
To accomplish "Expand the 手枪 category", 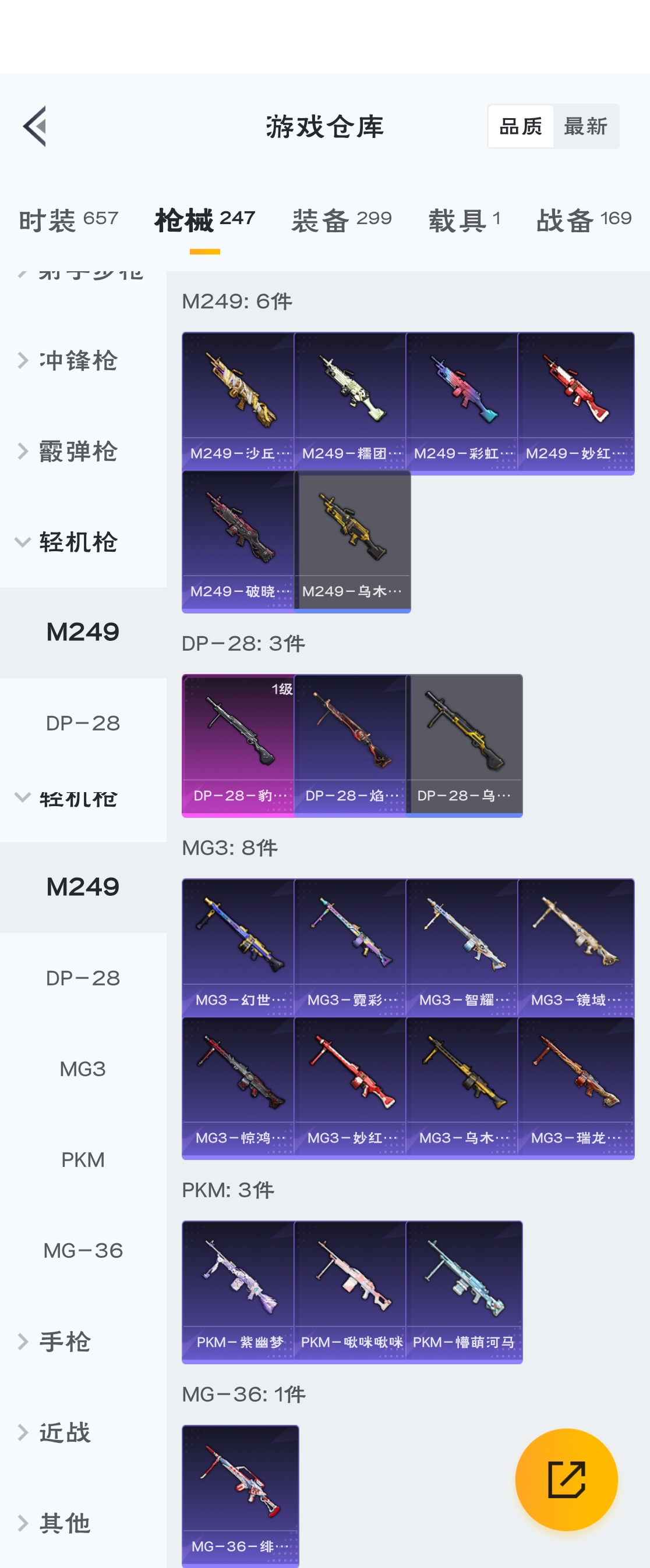I will [65, 1342].
